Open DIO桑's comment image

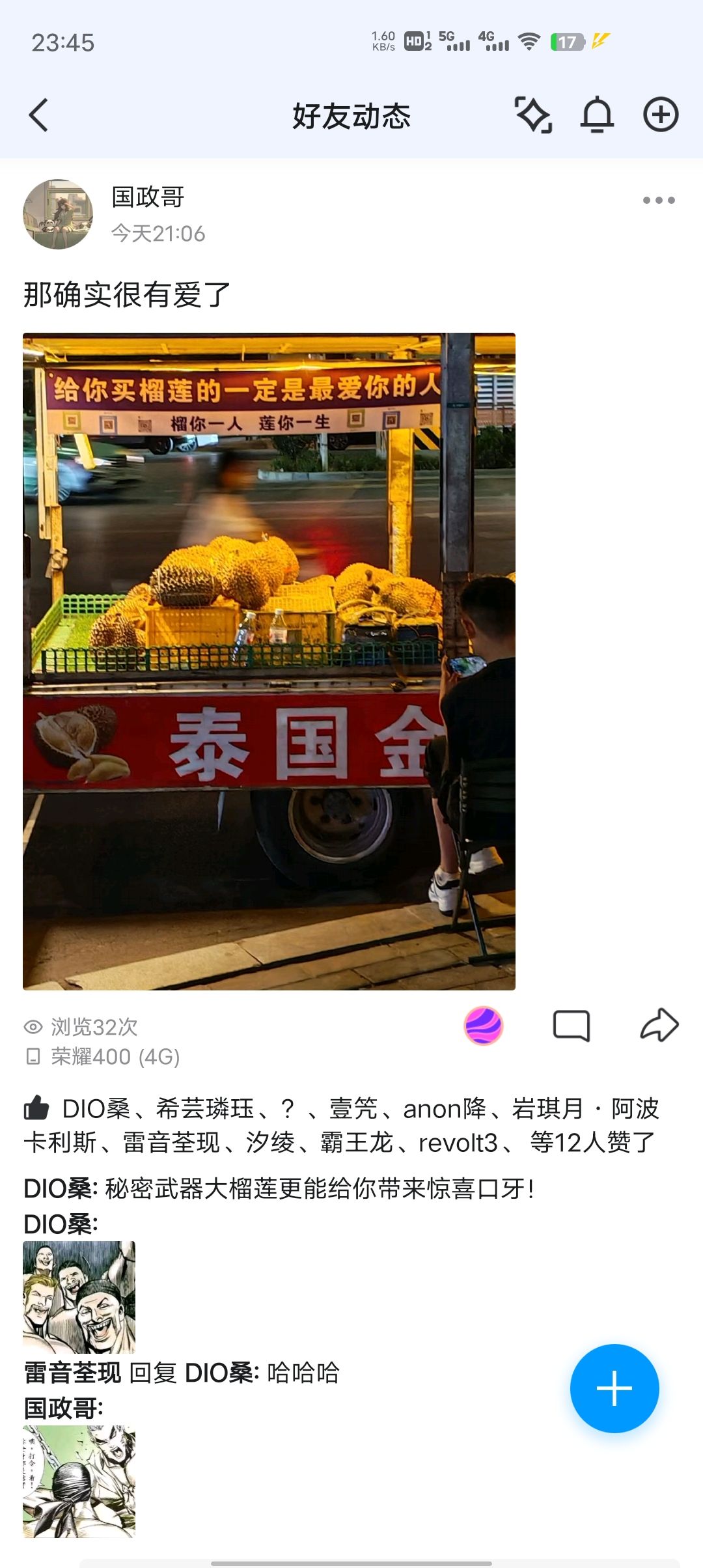click(79, 1296)
